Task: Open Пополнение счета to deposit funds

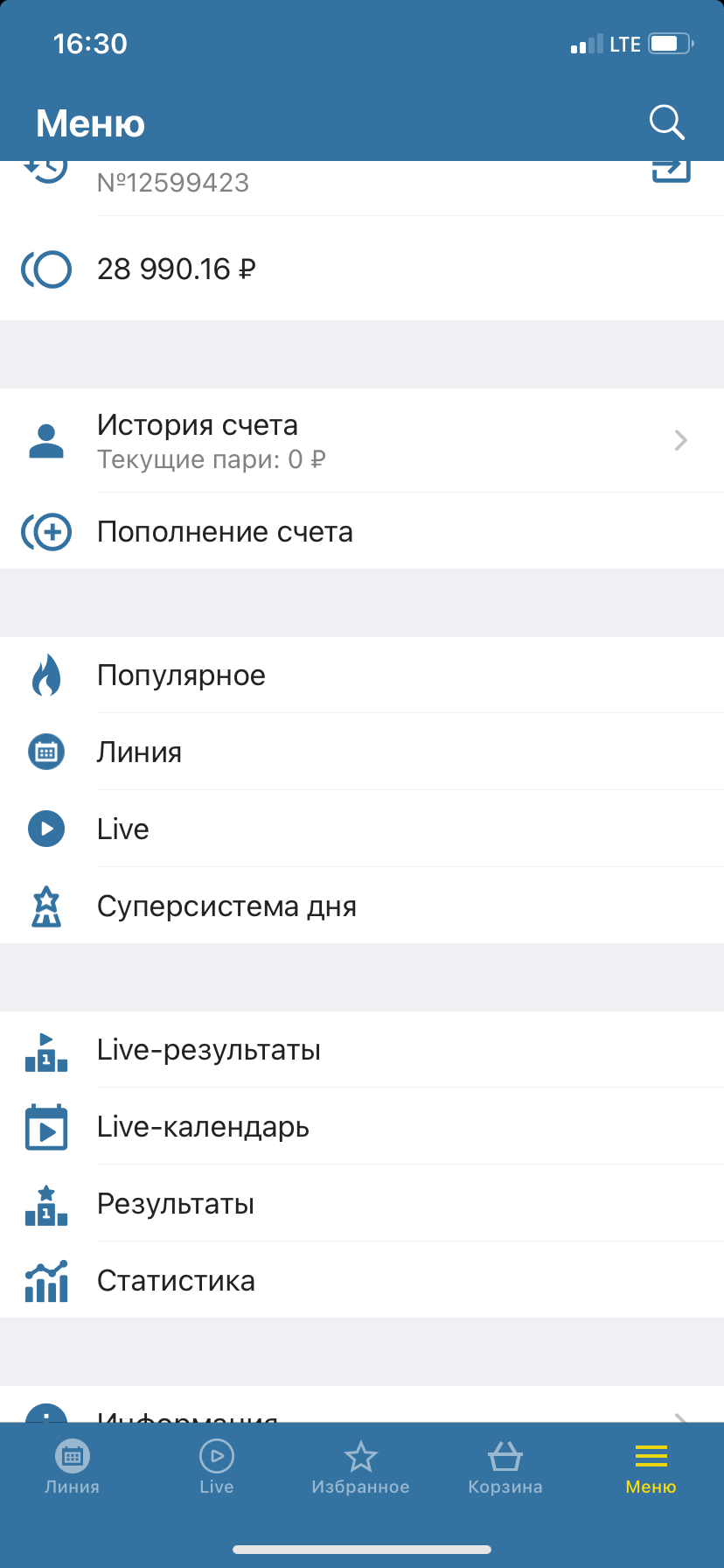Action: pos(362,532)
